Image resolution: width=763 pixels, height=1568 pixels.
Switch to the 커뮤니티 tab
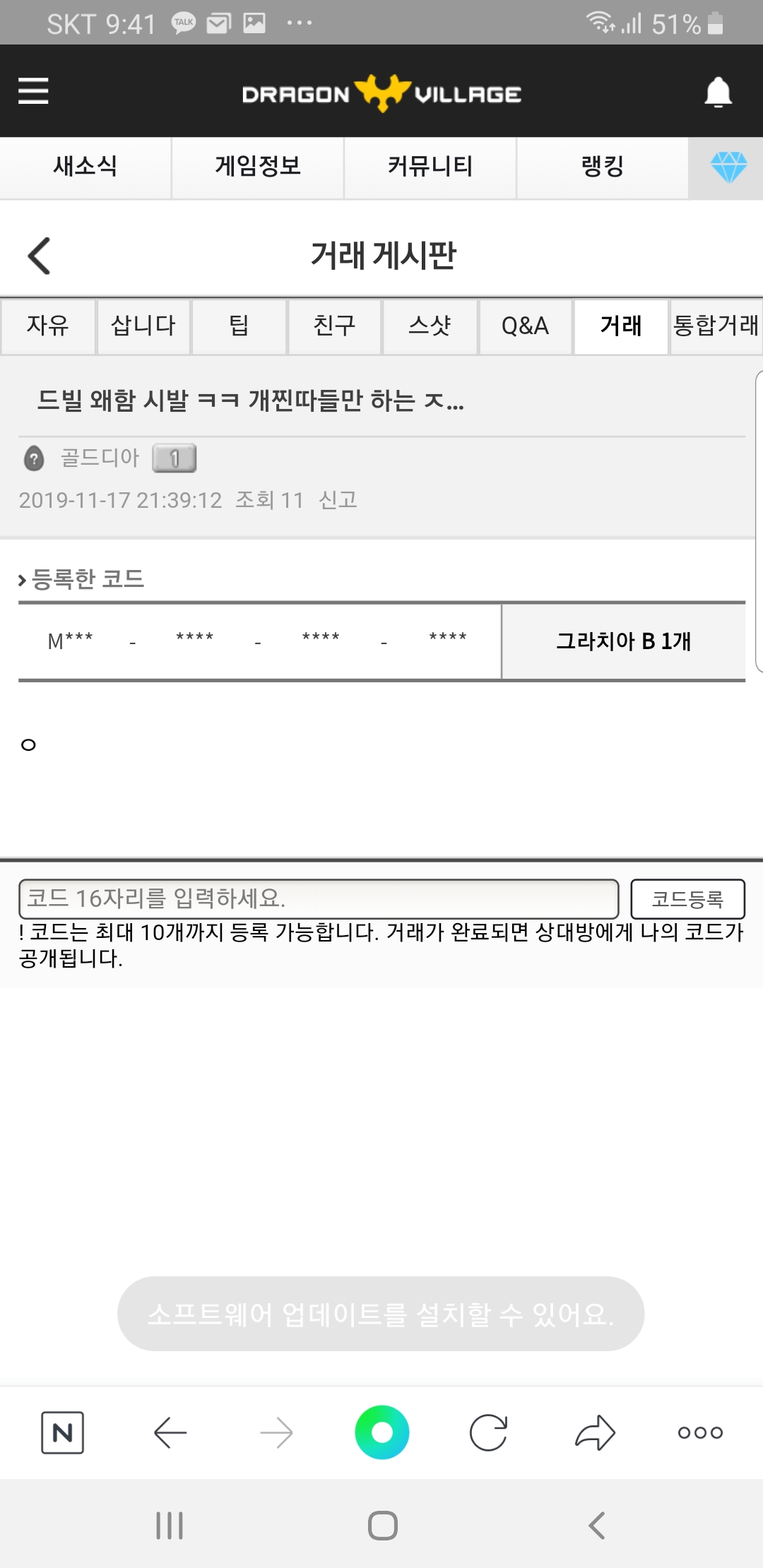430,167
